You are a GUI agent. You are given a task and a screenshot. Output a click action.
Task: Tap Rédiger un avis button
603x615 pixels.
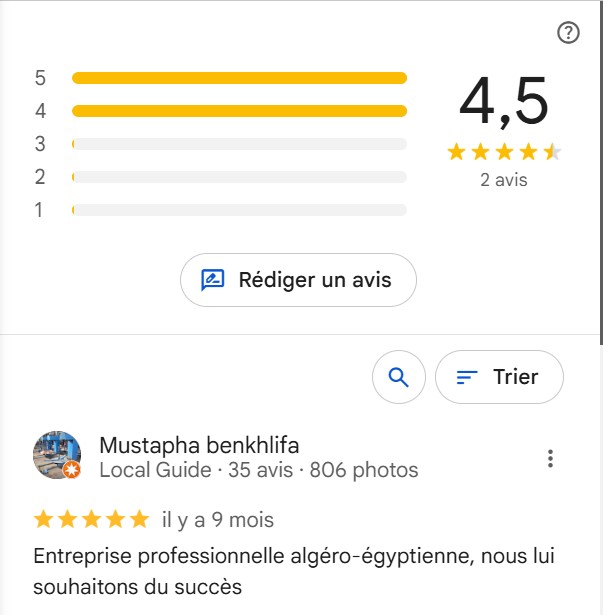point(298,280)
